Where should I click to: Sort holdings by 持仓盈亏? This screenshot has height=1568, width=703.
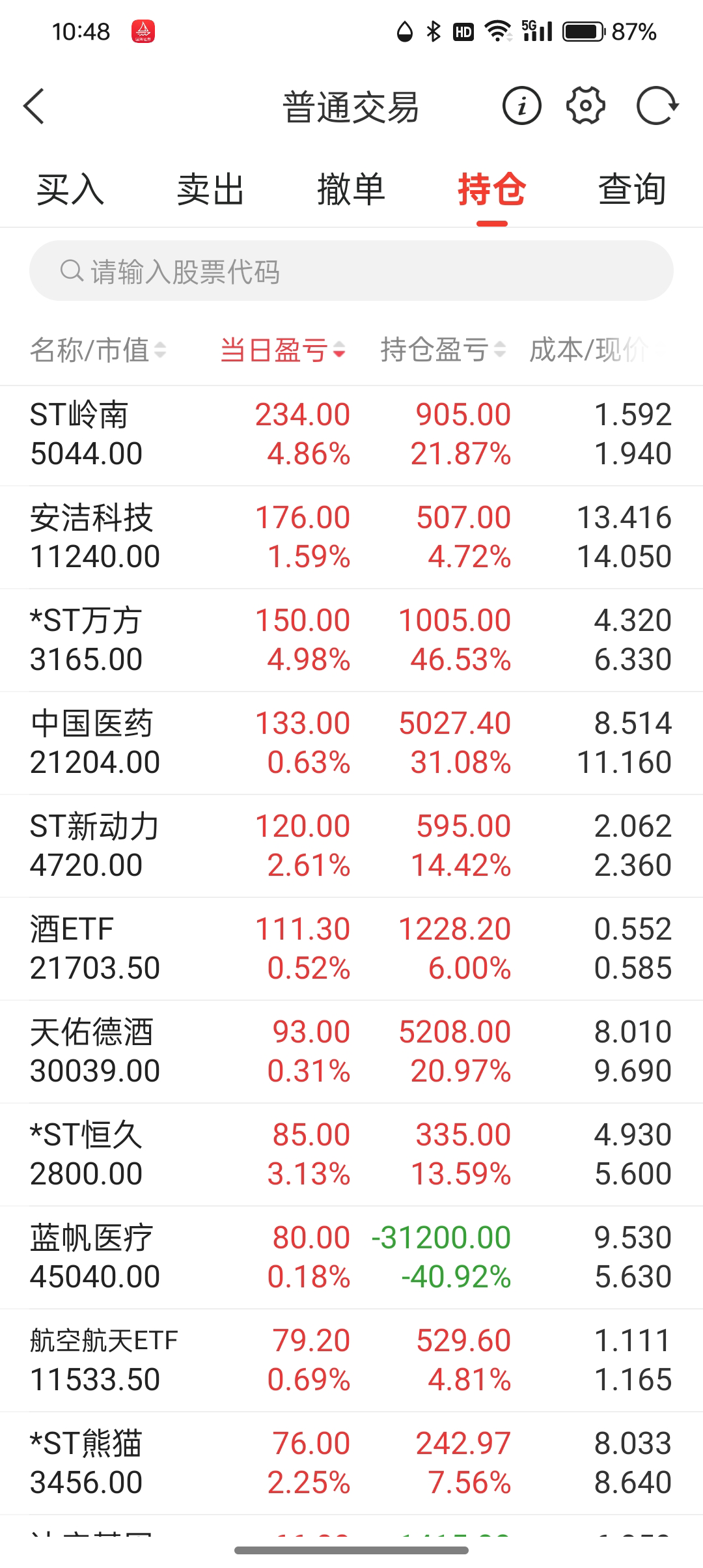pos(443,350)
